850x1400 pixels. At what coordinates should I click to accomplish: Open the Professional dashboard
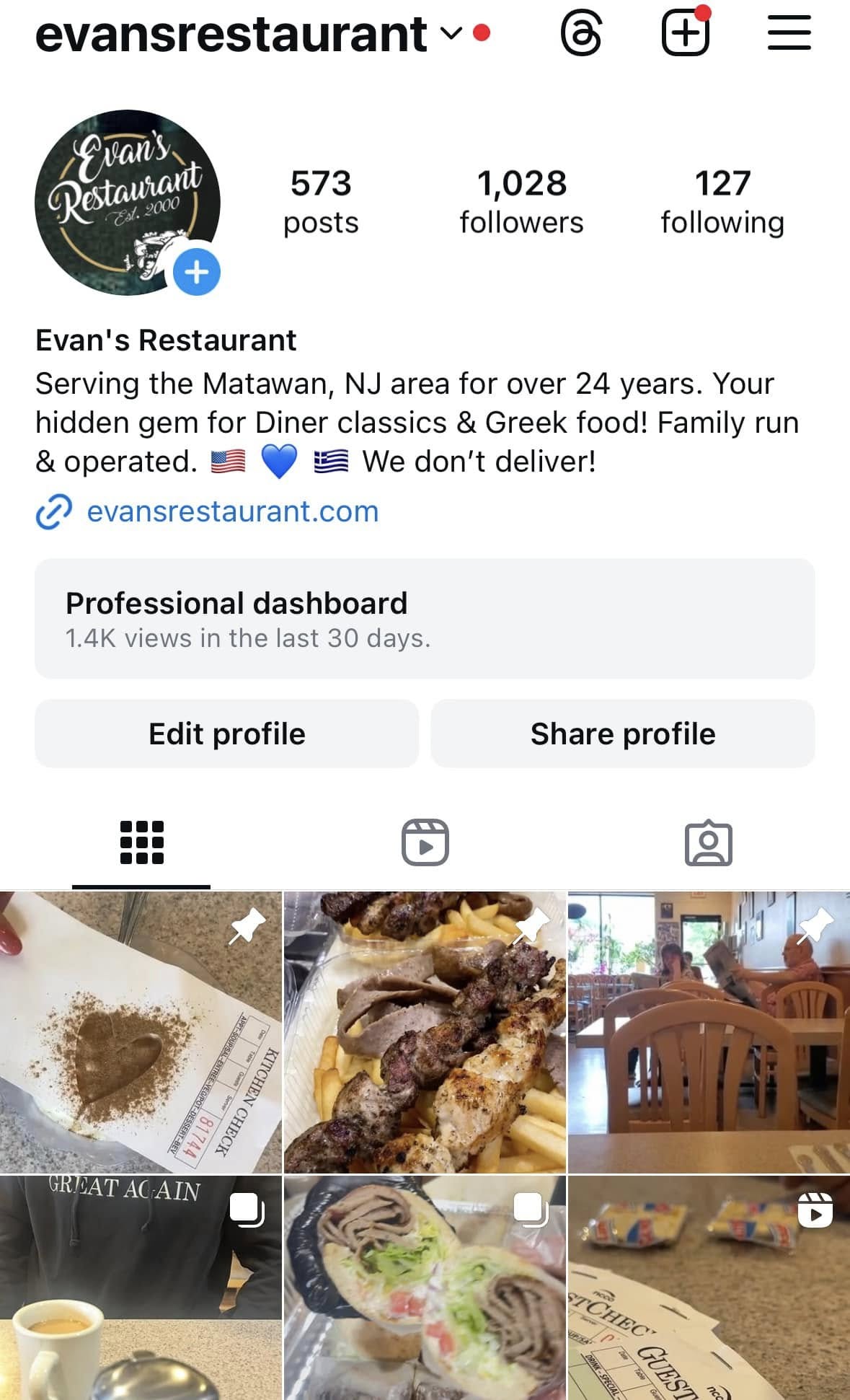coord(425,619)
